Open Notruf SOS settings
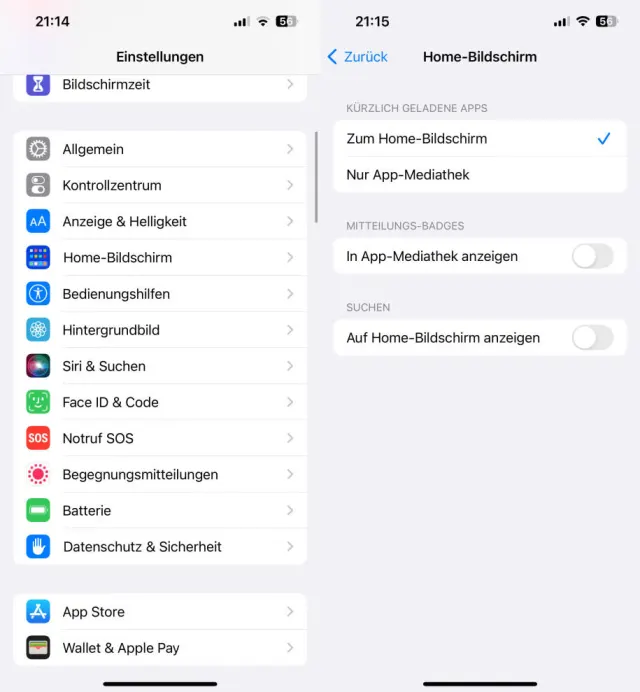This screenshot has width=640, height=692. [x=160, y=438]
